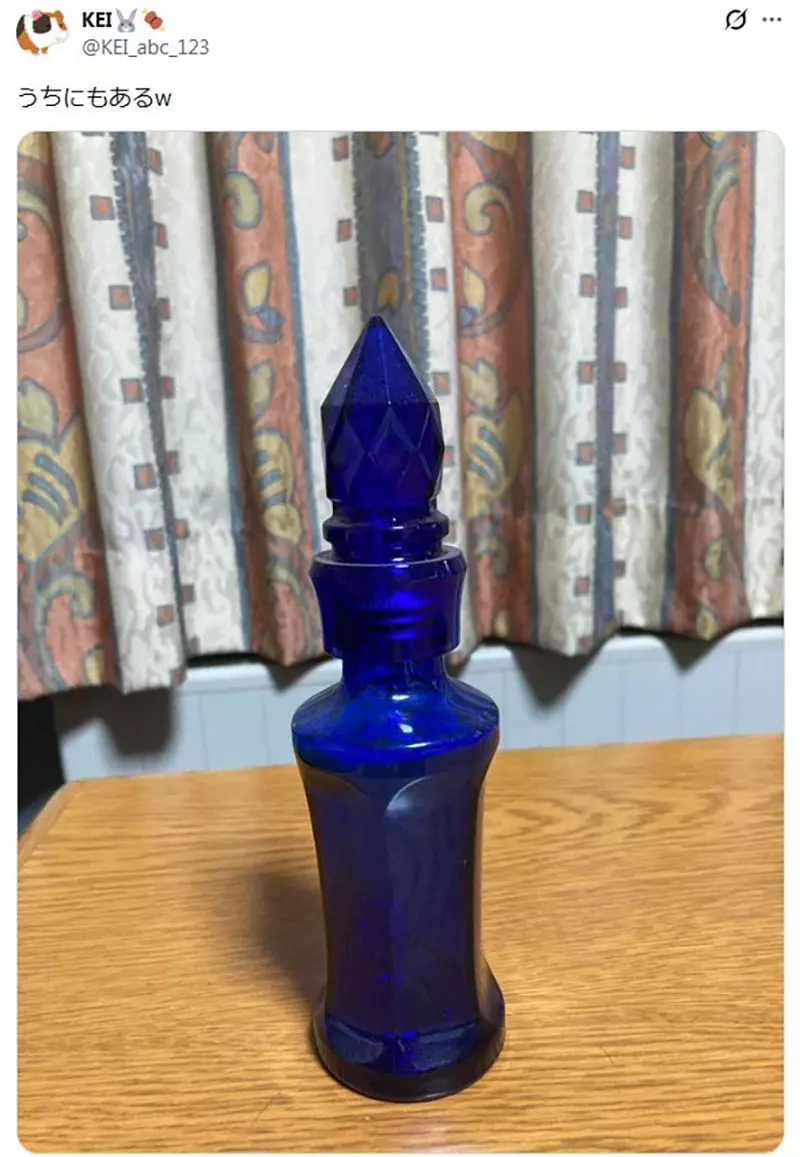Open the @KEI_abc_123 profile handle
The height and width of the screenshot is (1157, 800).
coord(145,47)
